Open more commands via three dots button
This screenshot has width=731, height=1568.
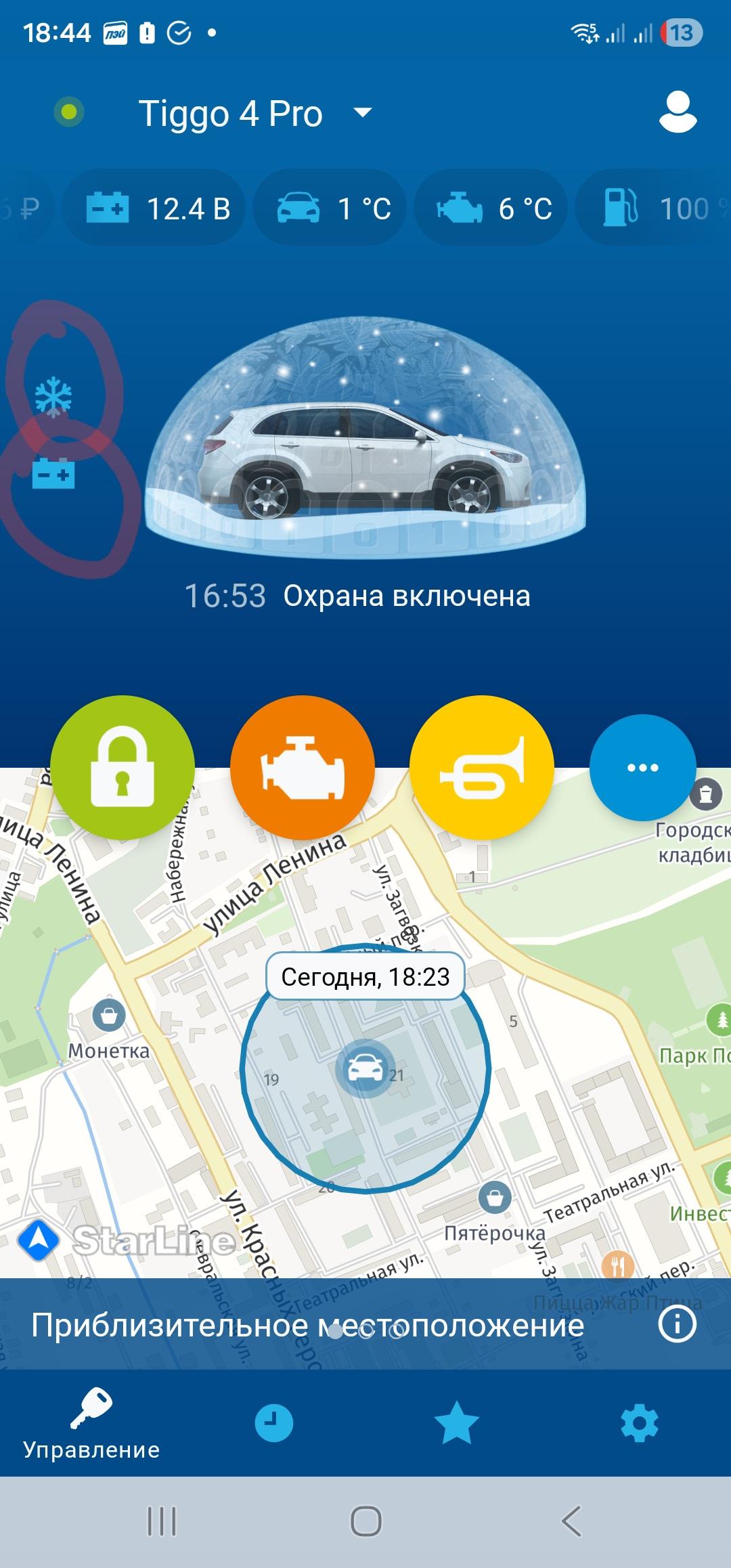click(642, 768)
